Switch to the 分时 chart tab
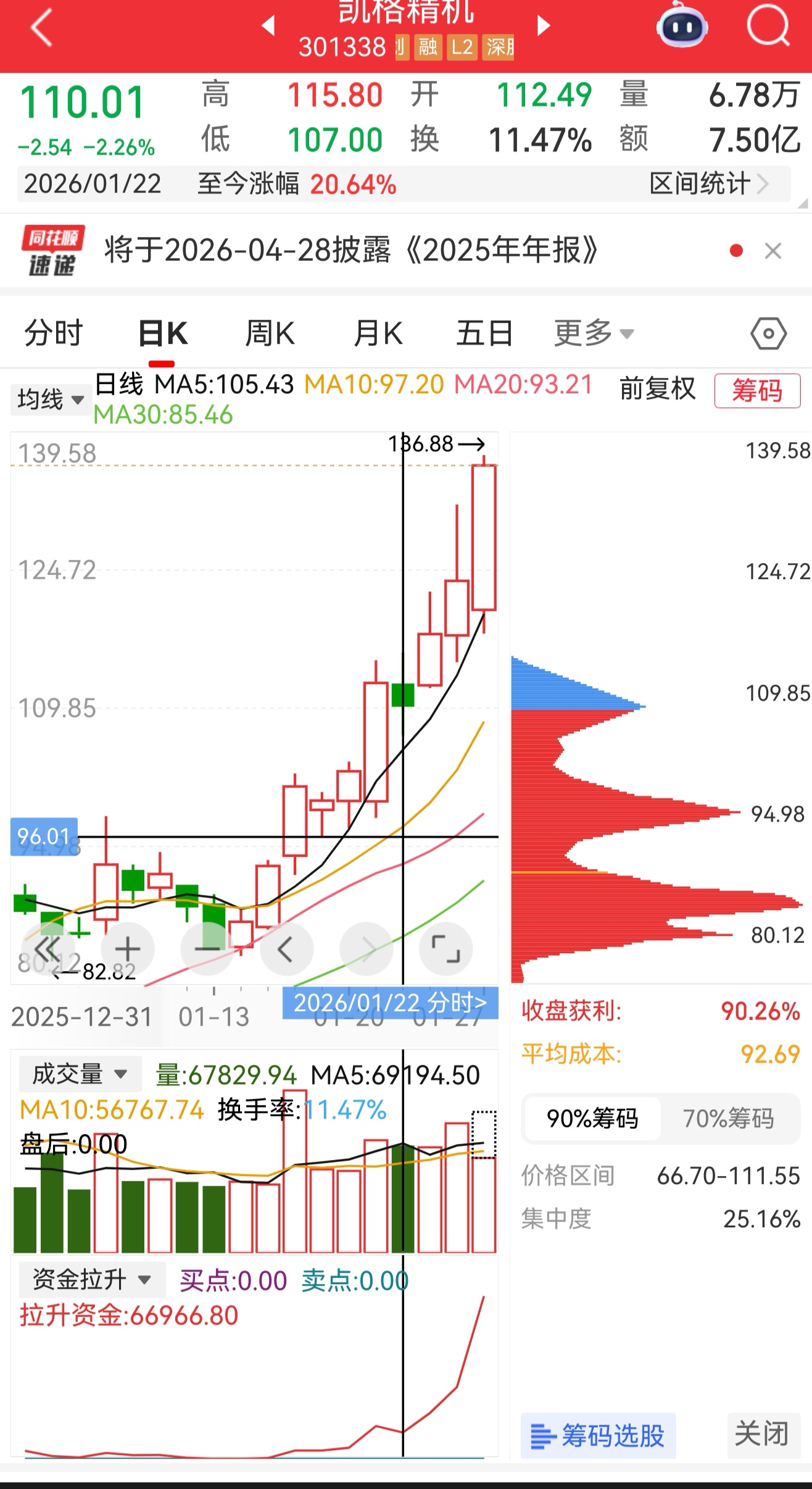812x1489 pixels. pyautogui.click(x=53, y=333)
